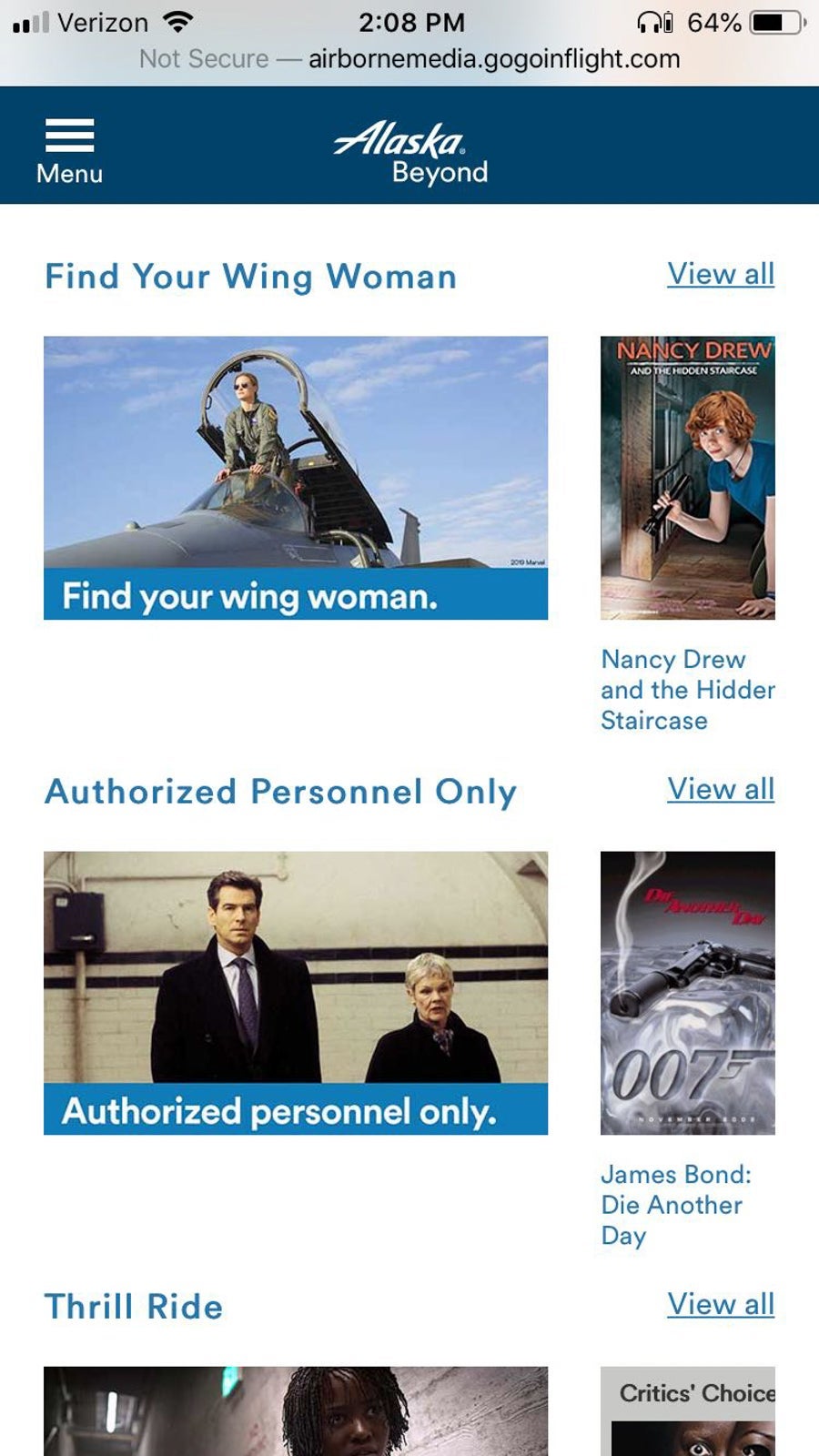
Task: Open the Authorized personnel only banner
Action: (x=296, y=993)
